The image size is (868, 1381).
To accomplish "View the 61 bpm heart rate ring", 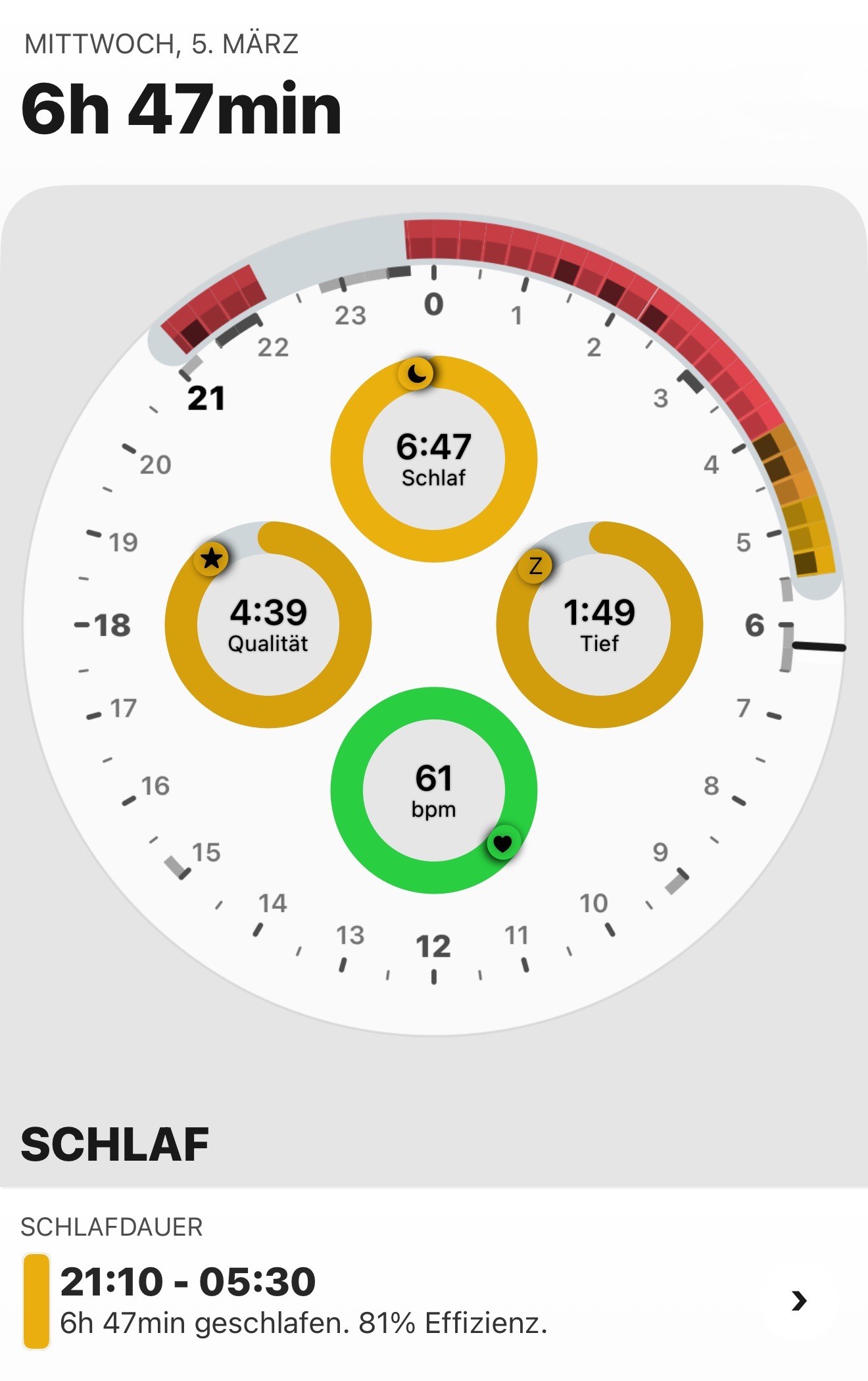I will pos(433,790).
